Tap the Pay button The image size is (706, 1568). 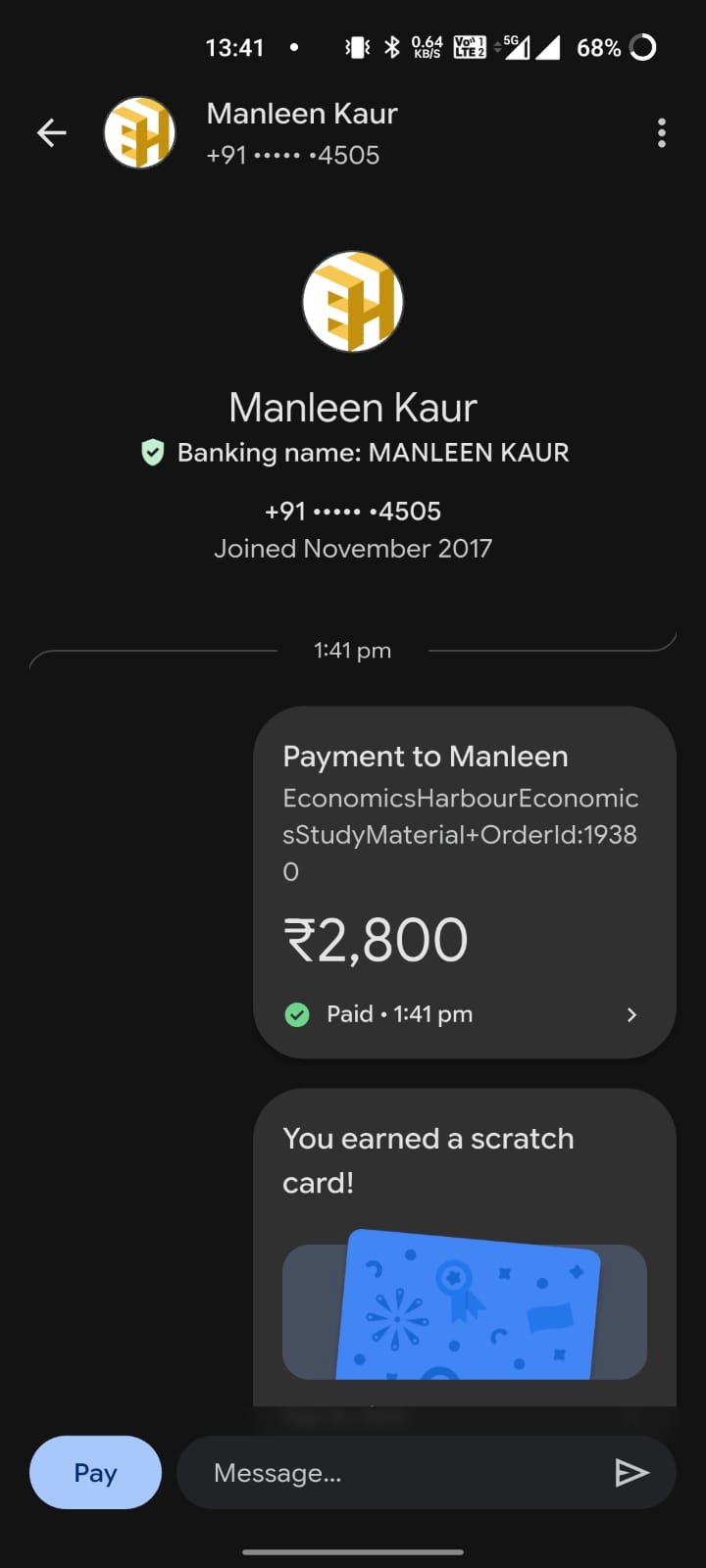[x=95, y=1472]
